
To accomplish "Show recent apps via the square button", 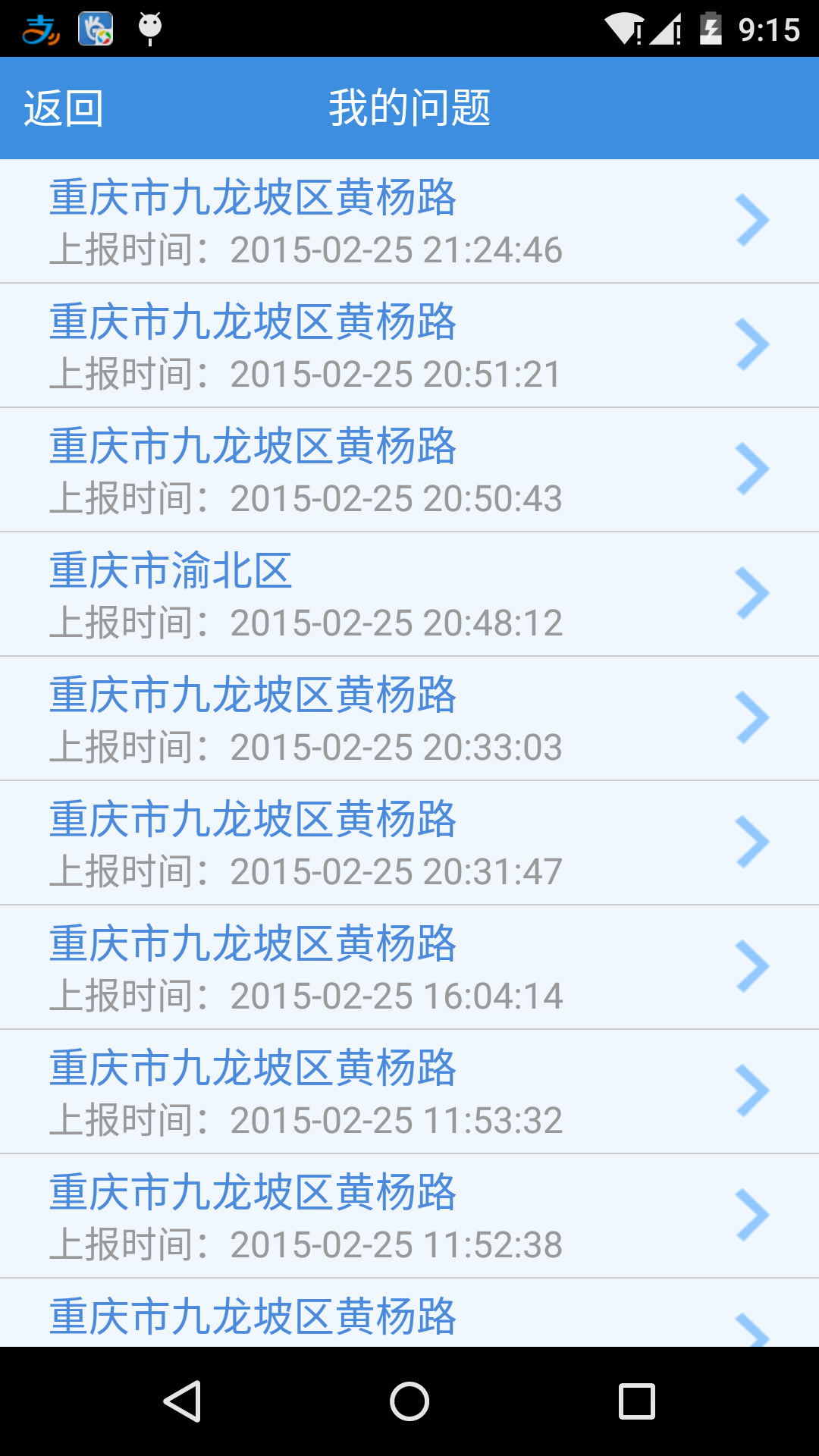I will (637, 1401).
